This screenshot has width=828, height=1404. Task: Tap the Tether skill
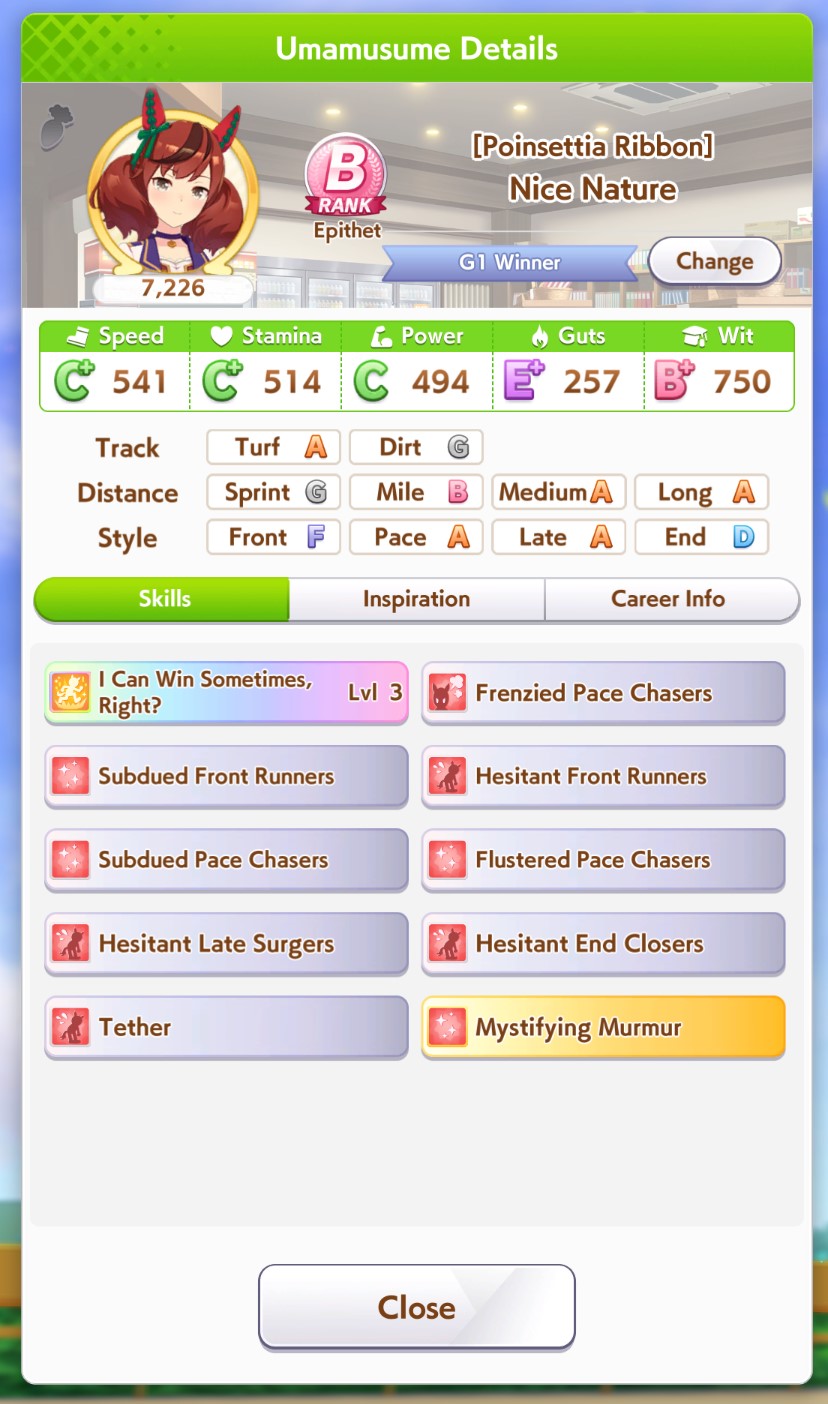226,1027
